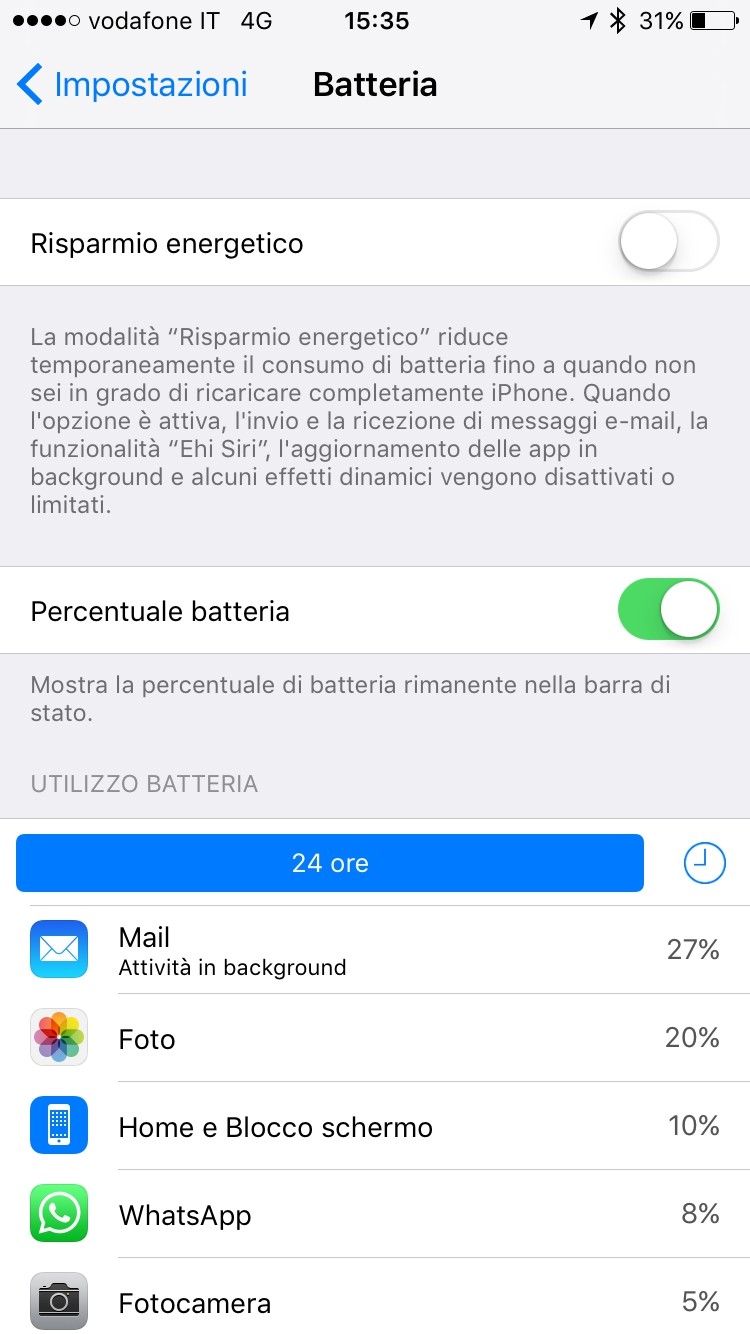Tap the Mail battery usage row
Screen dimensions: 750x1334
coord(375,950)
